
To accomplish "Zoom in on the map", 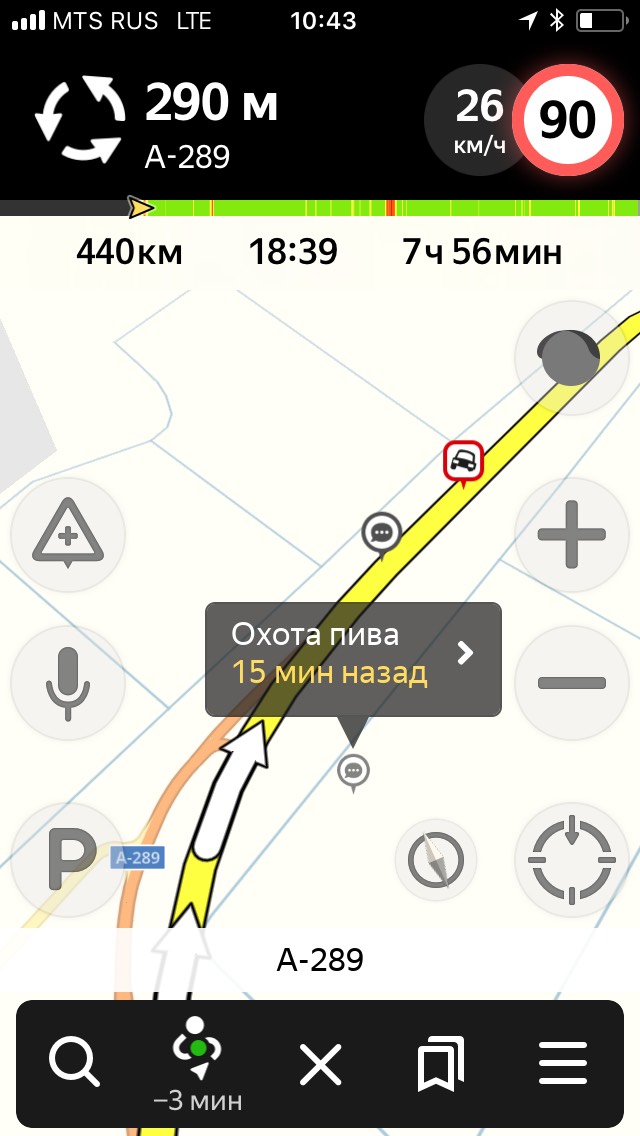I will (x=571, y=535).
